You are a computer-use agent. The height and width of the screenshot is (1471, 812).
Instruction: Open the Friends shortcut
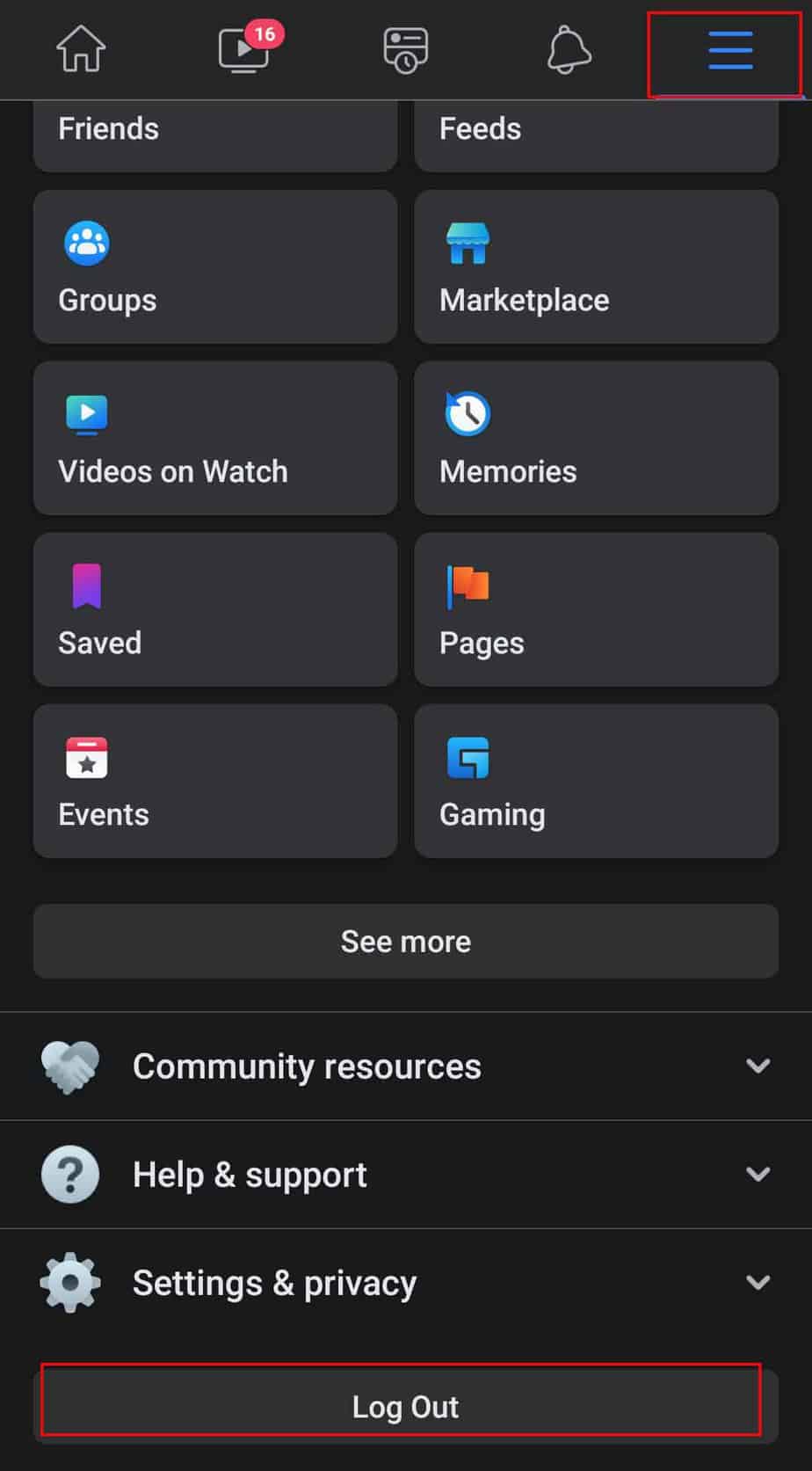tap(215, 135)
